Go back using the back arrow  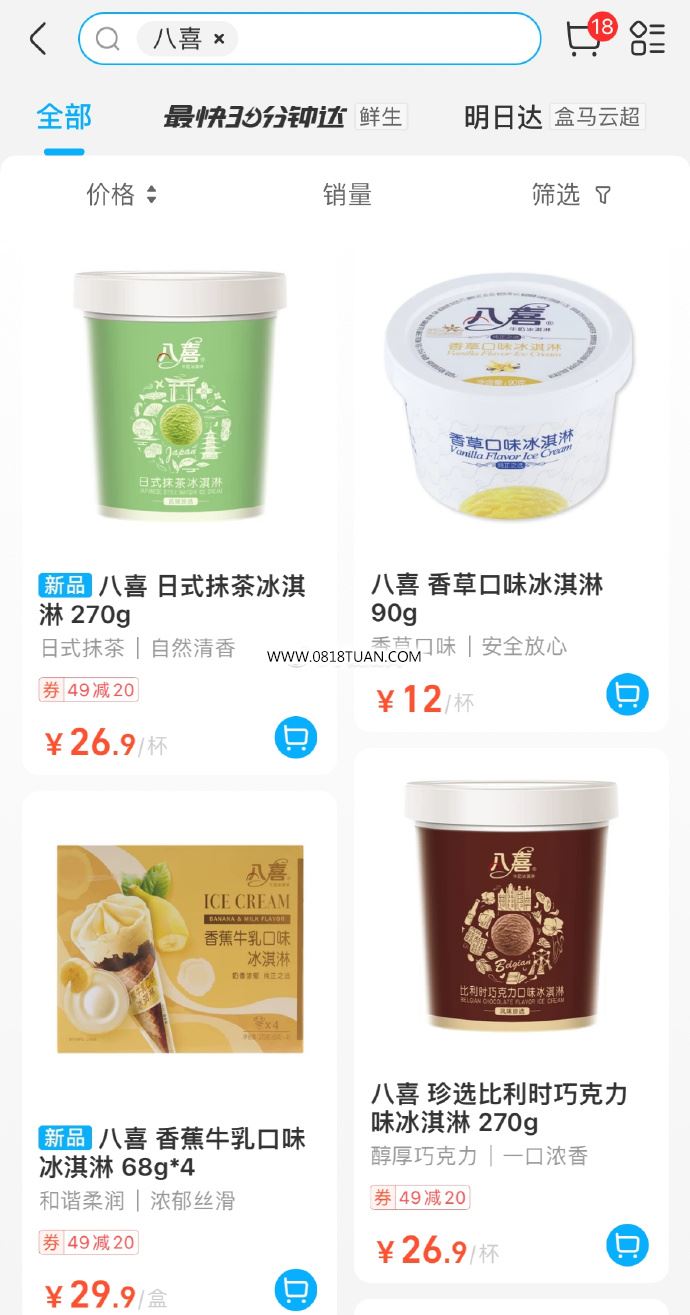click(x=38, y=40)
